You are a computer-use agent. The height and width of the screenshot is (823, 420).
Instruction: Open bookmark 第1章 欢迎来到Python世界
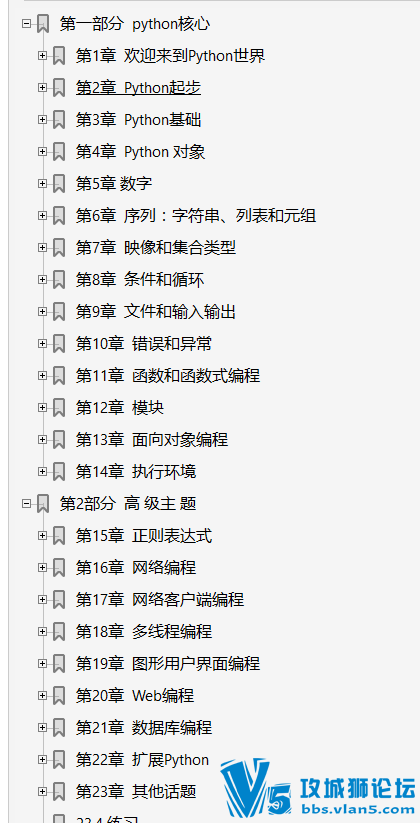[x=170, y=56]
